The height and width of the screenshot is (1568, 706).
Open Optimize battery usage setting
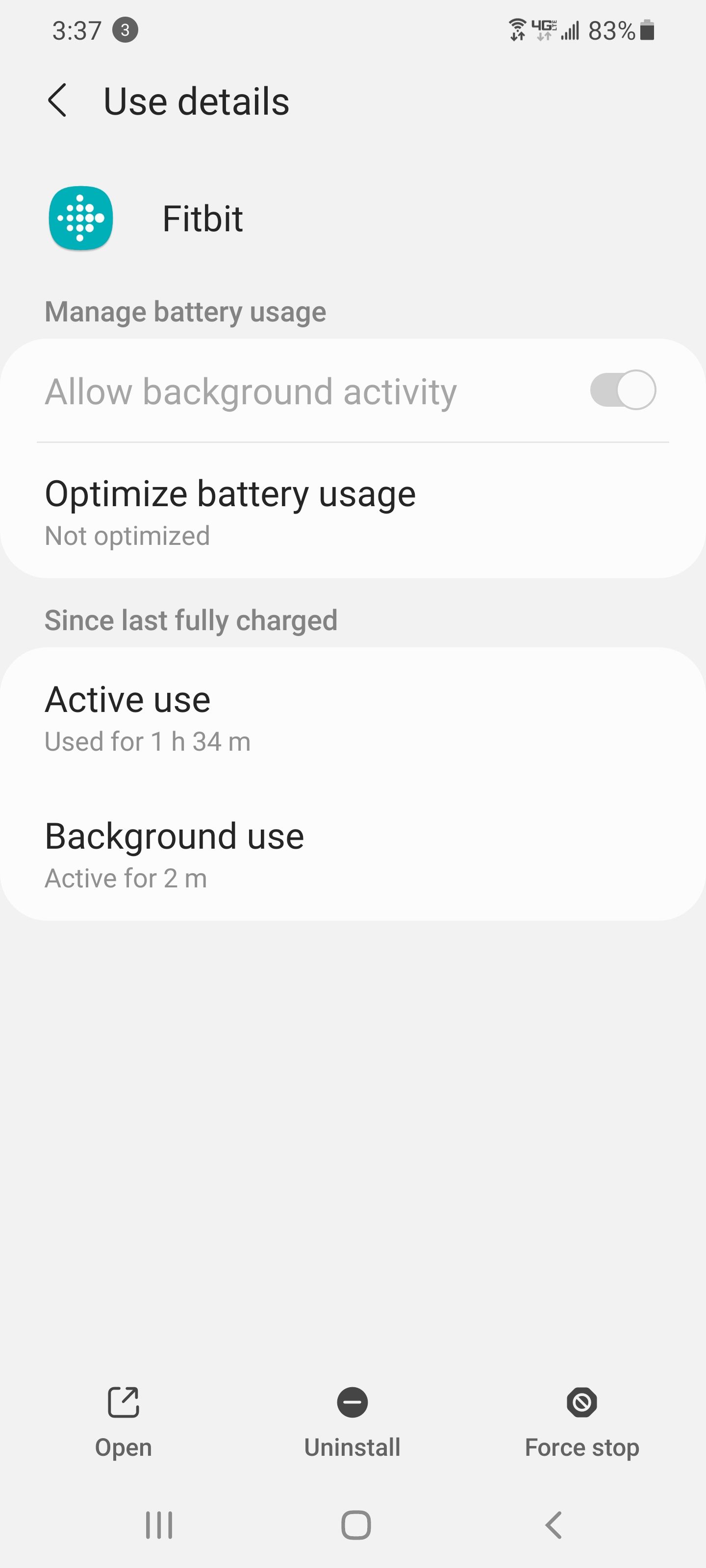230,511
